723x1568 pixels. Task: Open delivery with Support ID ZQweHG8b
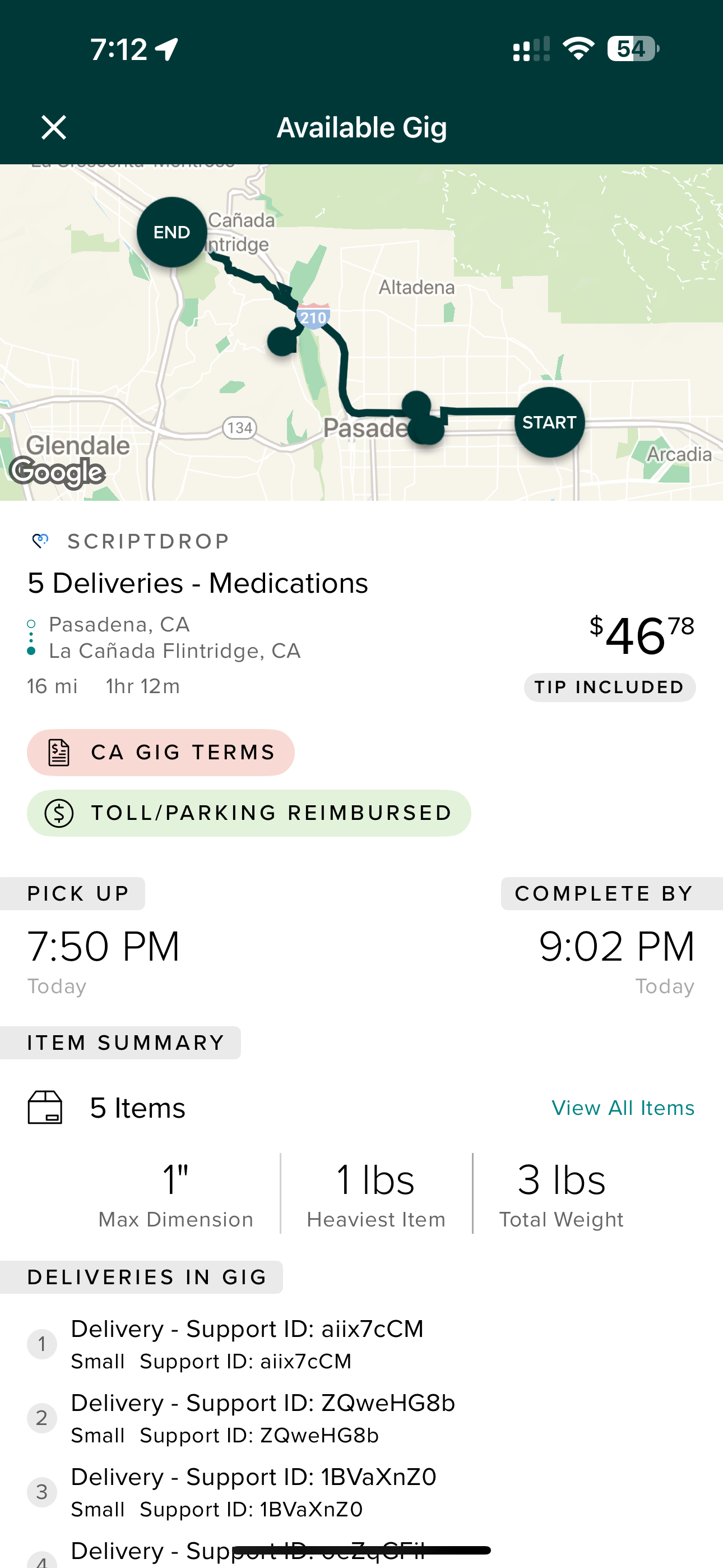[361, 1418]
